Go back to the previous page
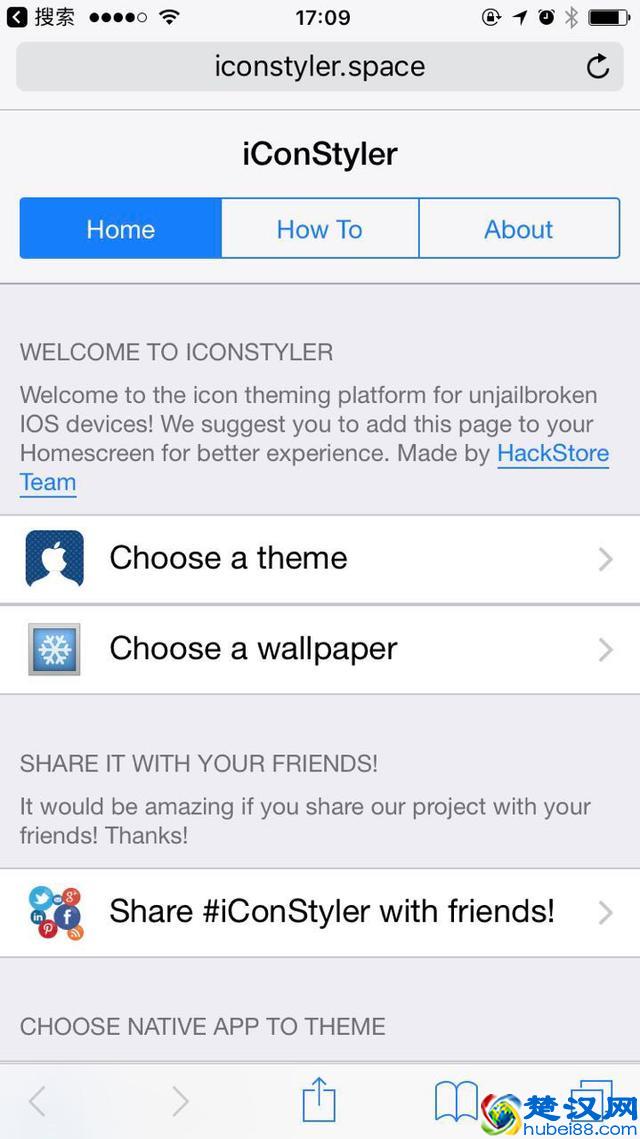Viewport: 640px width, 1139px height. [37, 1101]
